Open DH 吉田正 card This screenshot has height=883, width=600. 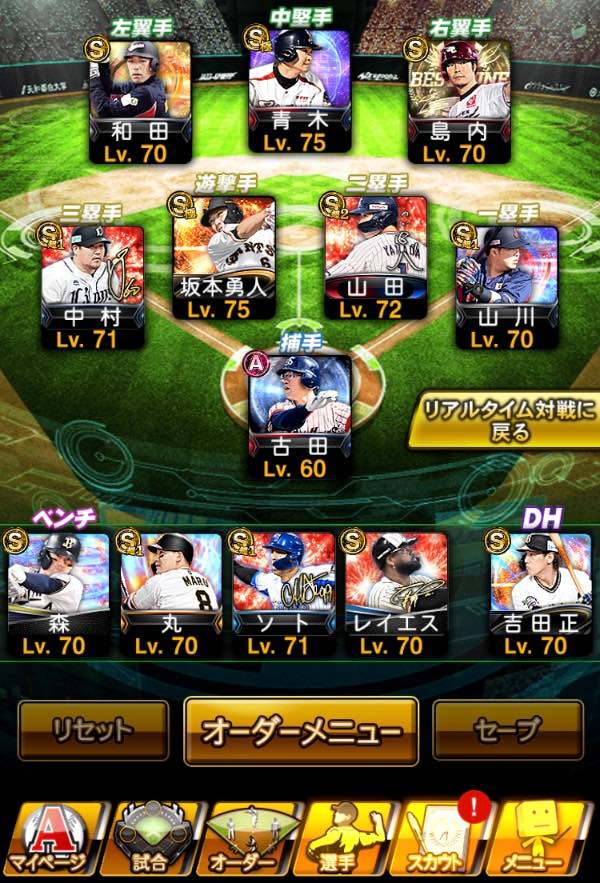coord(541,594)
